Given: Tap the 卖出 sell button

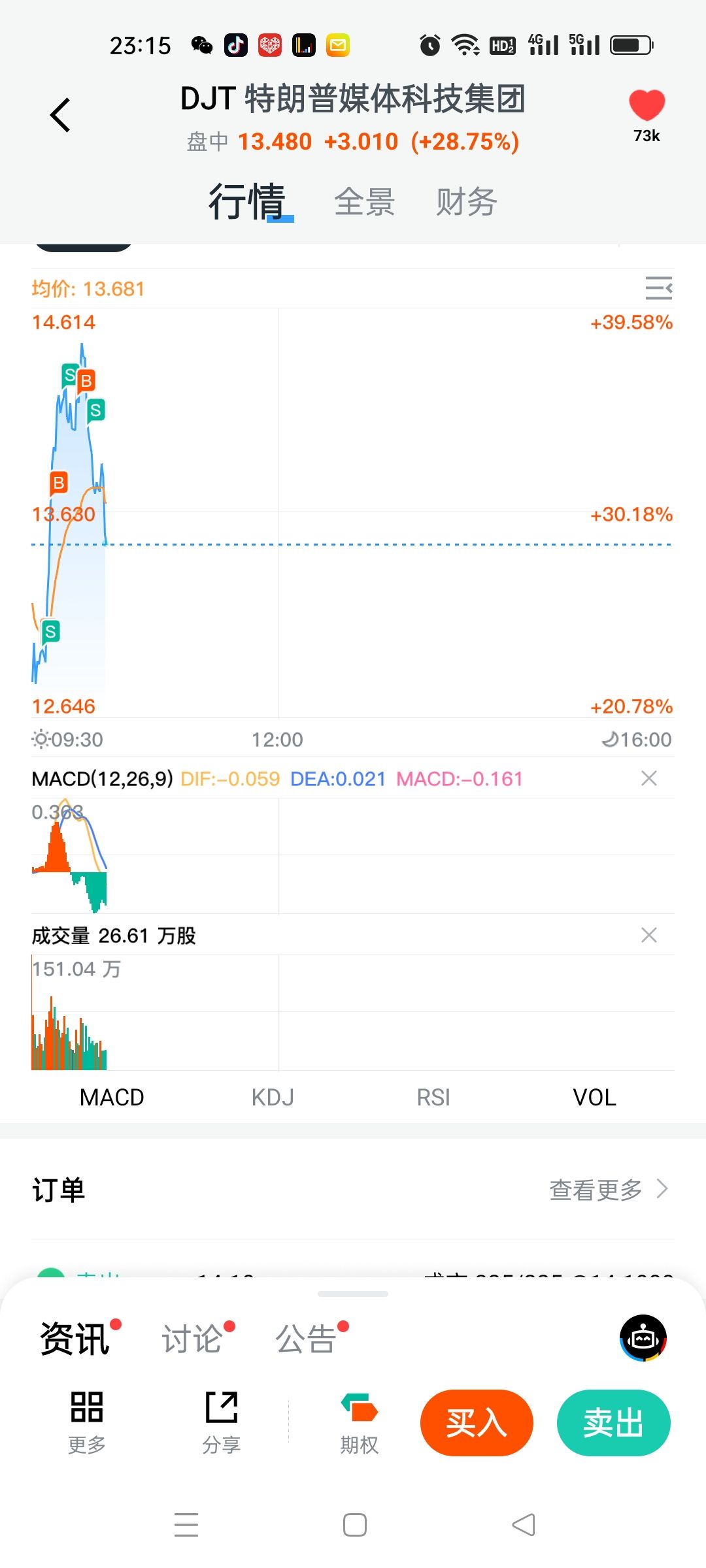Looking at the screenshot, I should coord(613,1422).
